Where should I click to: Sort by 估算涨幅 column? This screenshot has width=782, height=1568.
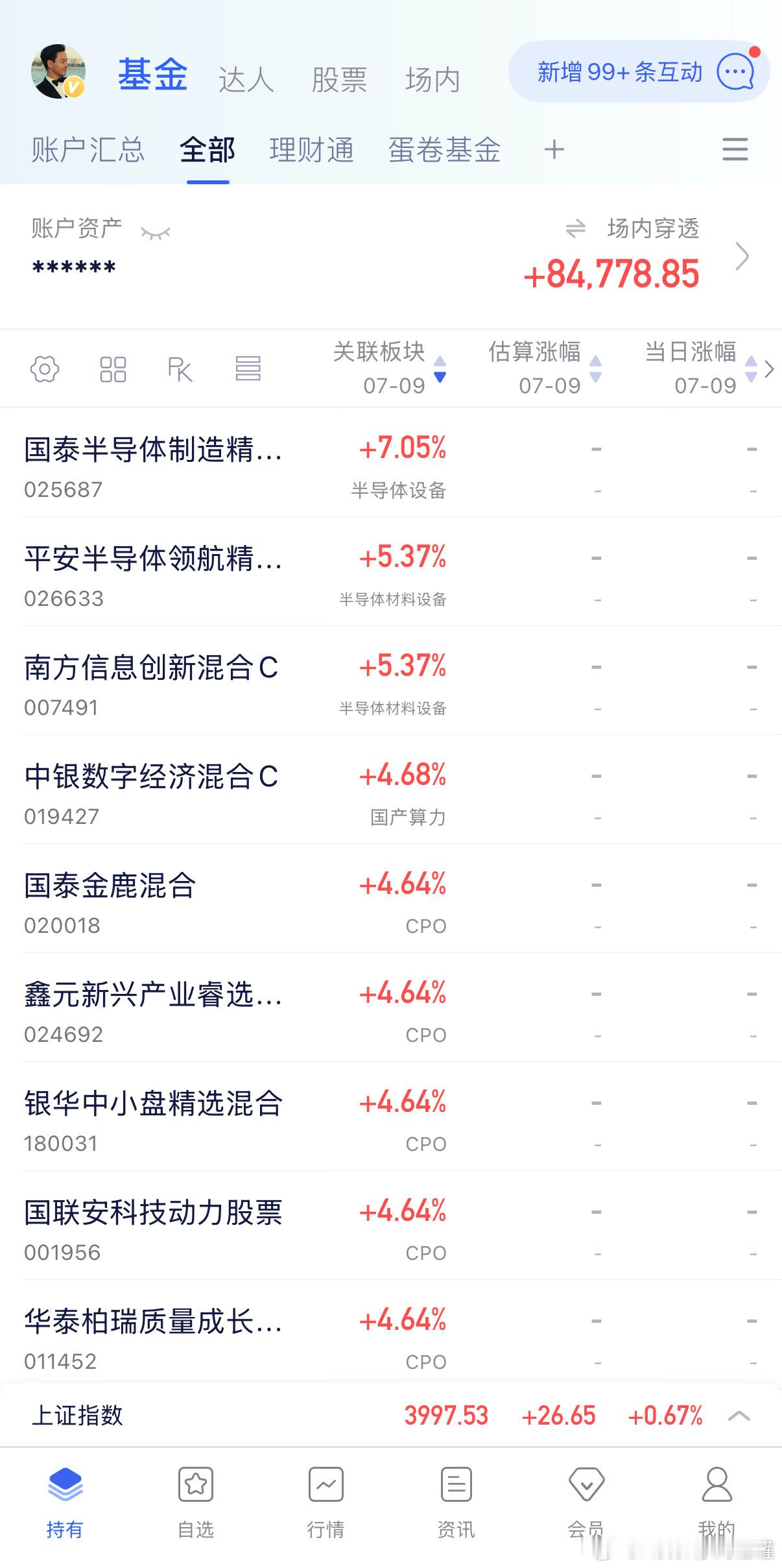545,368
